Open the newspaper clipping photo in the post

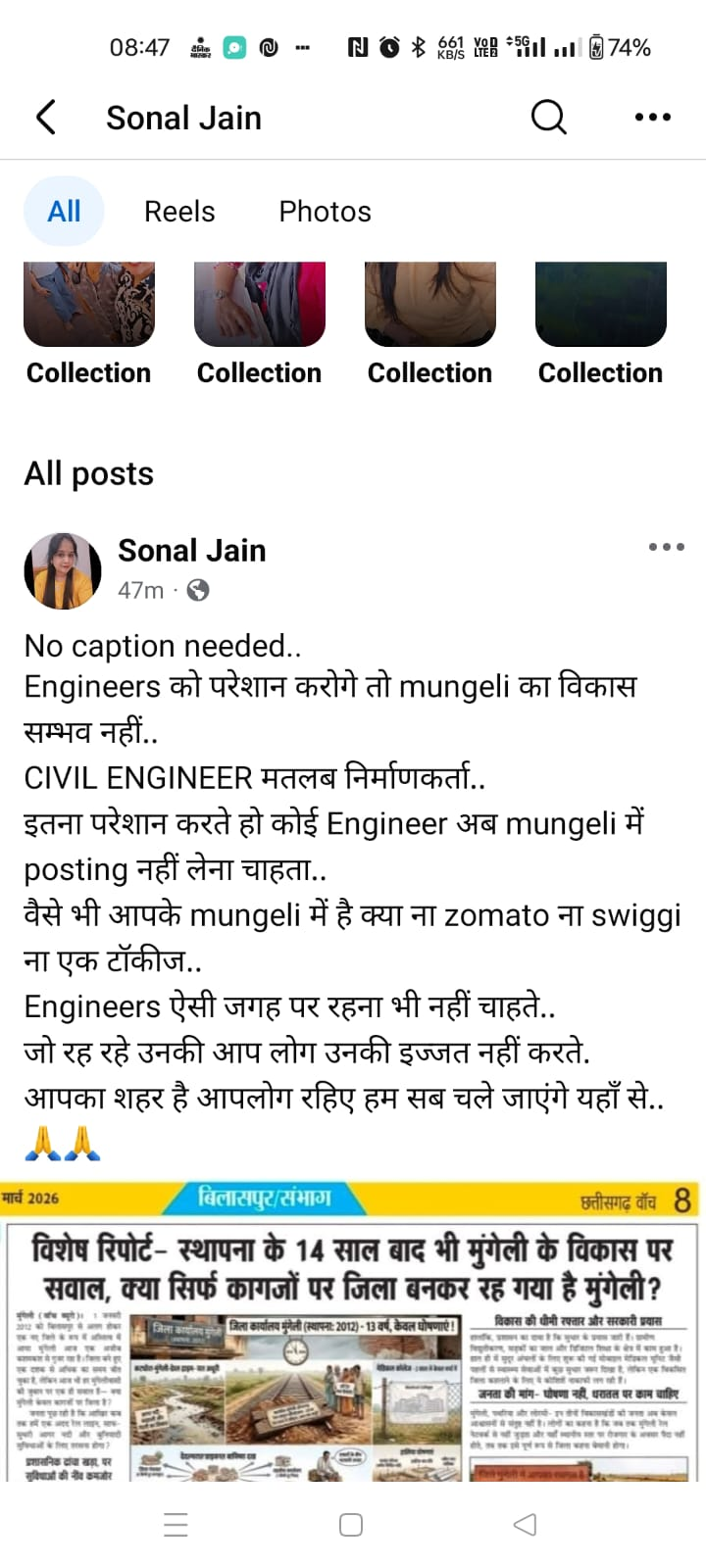point(353,1333)
